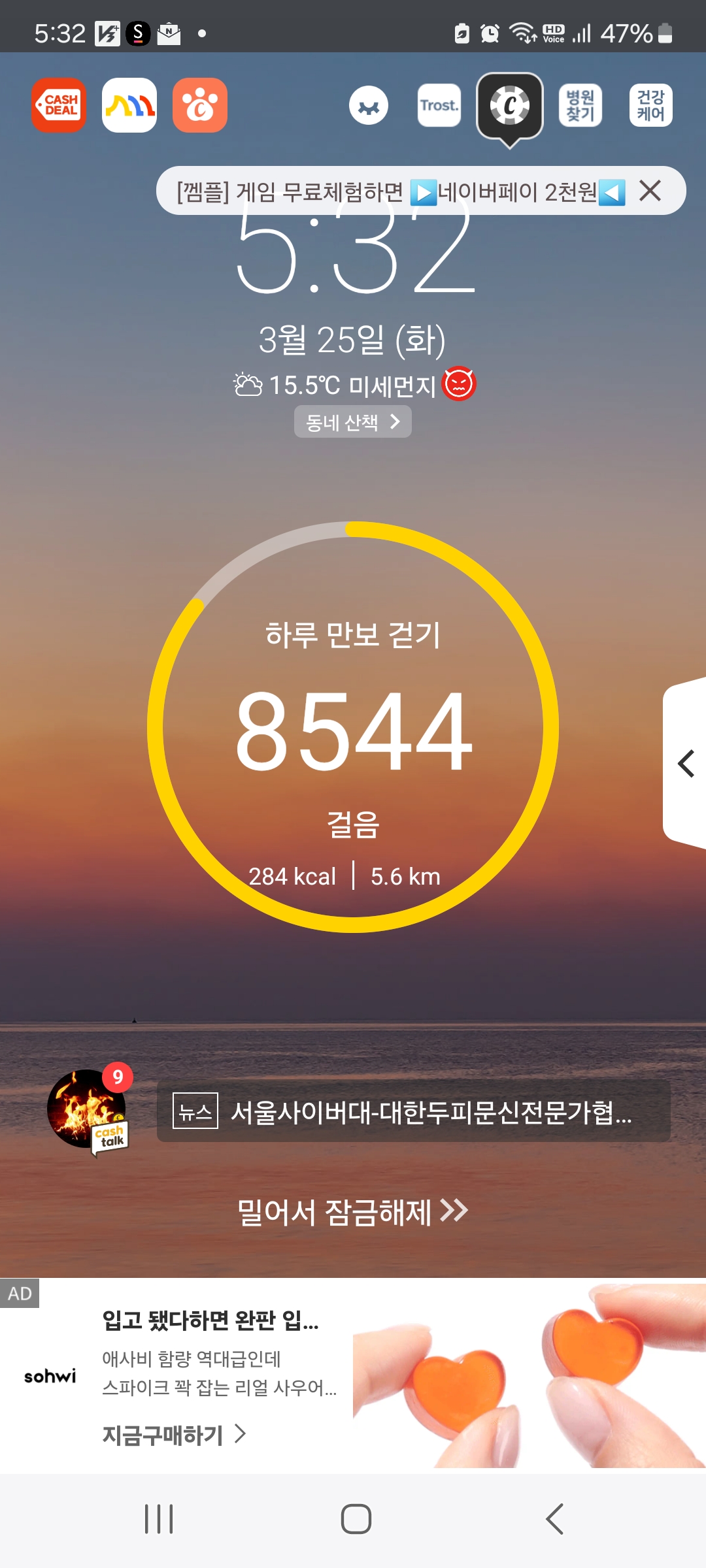The width and height of the screenshot is (706, 1568).
Task: Expand the side panel arrow handle
Action: click(x=686, y=763)
